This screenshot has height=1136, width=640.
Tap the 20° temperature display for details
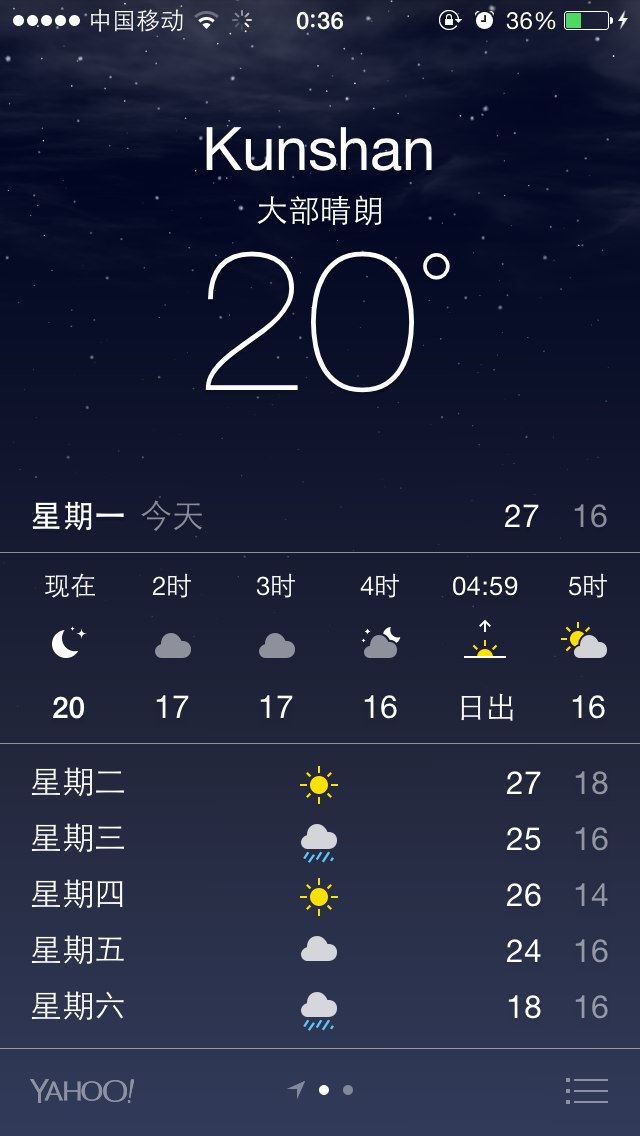(327, 322)
